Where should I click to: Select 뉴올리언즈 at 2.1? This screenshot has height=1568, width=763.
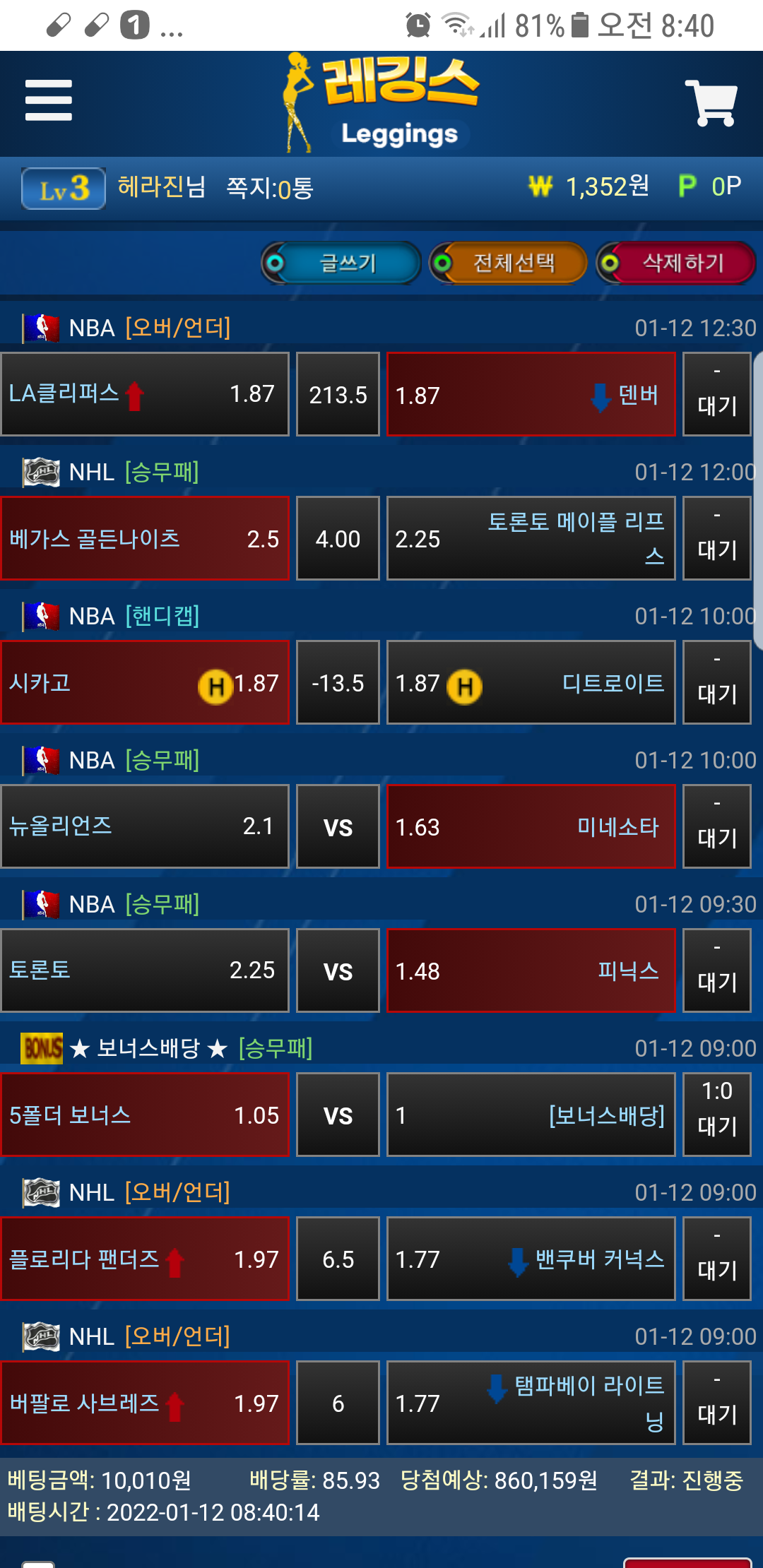point(145,826)
